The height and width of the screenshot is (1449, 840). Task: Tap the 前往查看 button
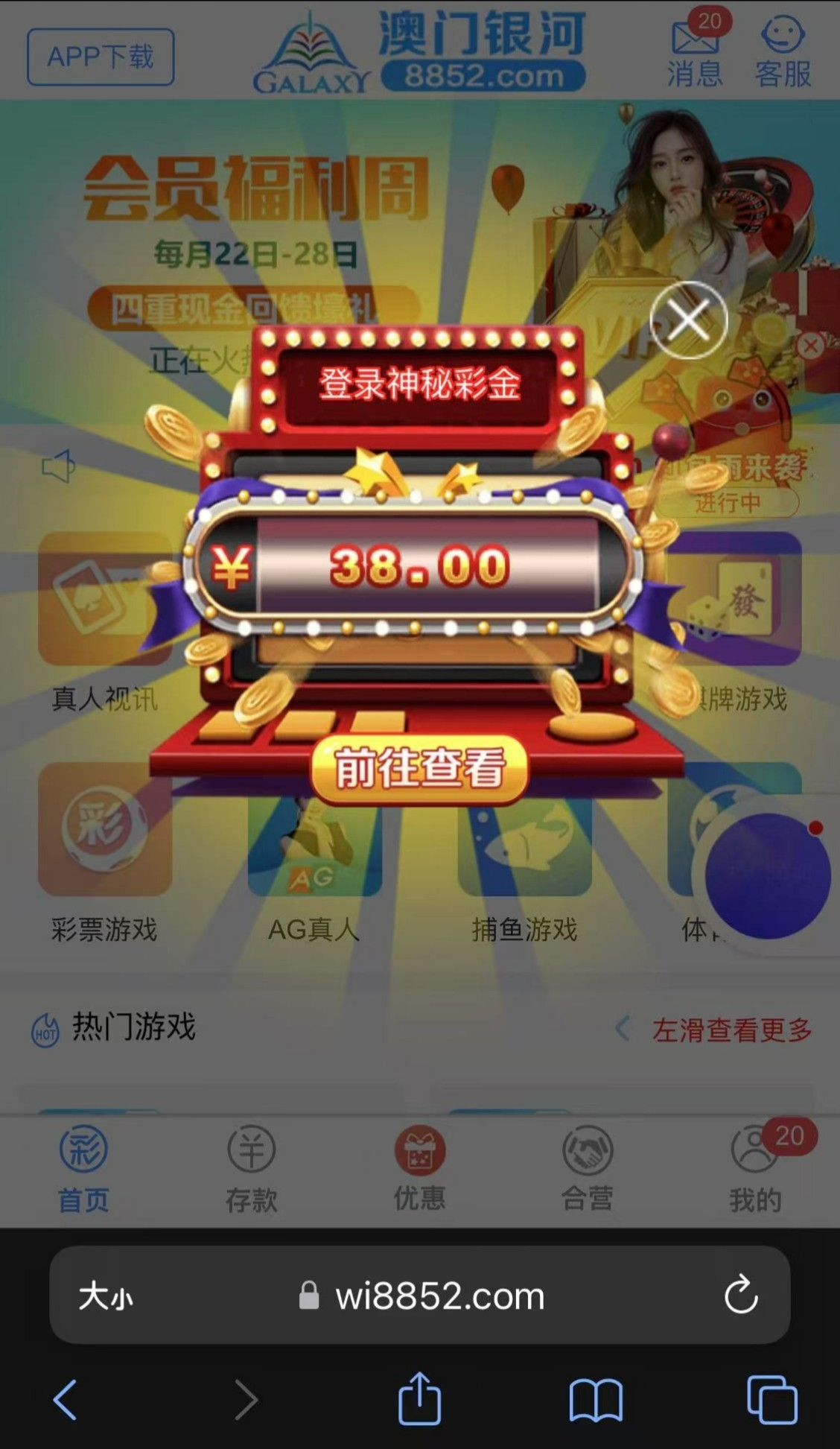[x=419, y=769]
